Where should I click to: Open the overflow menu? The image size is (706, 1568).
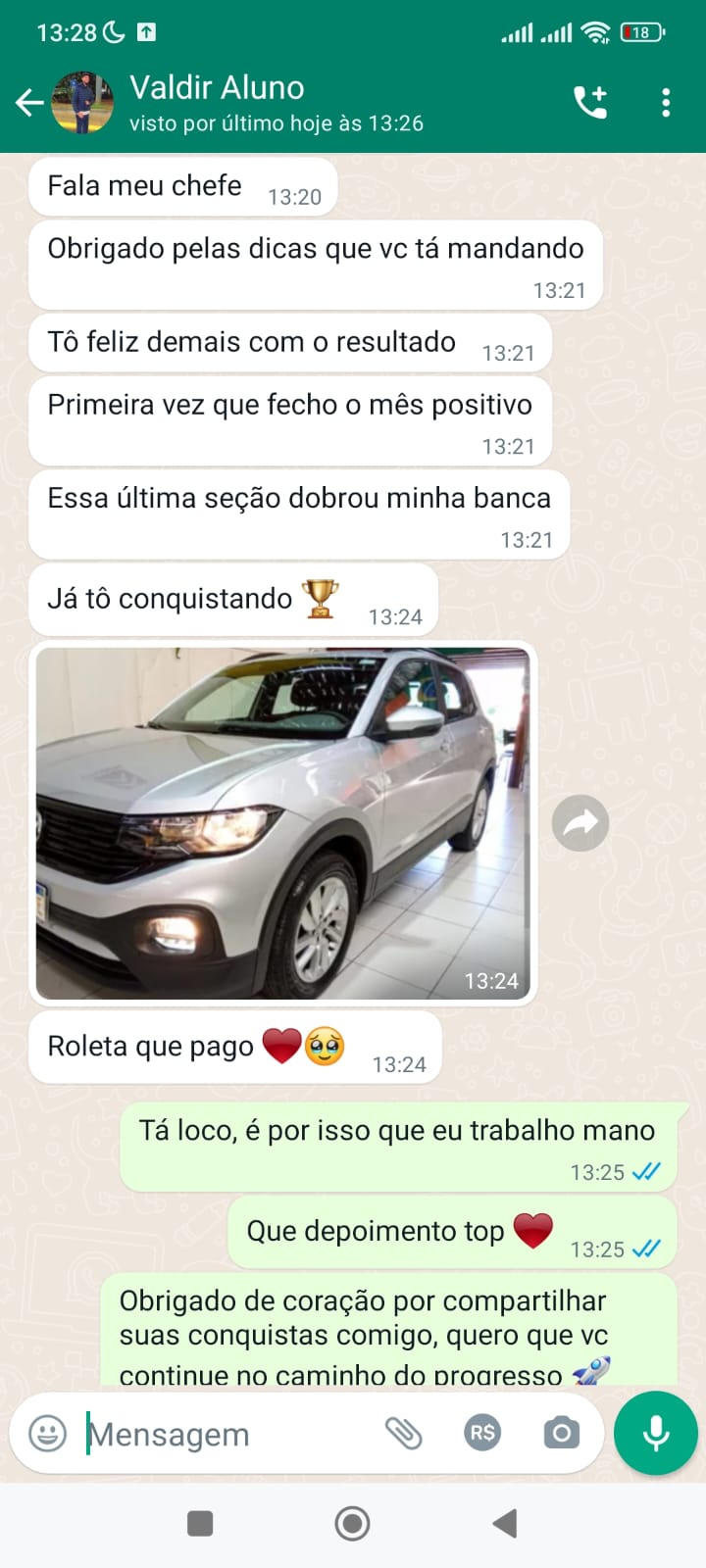click(666, 102)
